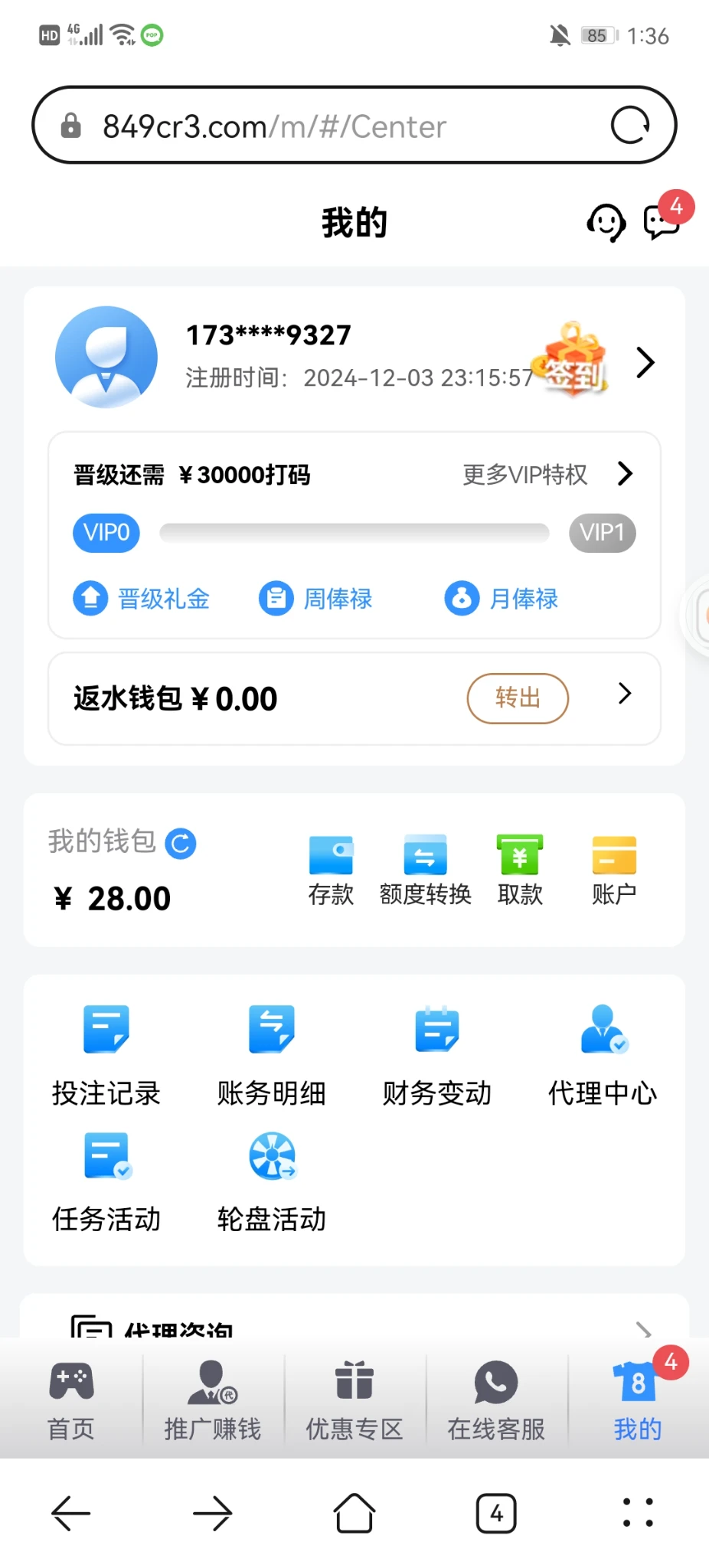The height and width of the screenshot is (1568, 709).
Task: Open 月俸禄 monthly bonus
Action: click(x=502, y=599)
